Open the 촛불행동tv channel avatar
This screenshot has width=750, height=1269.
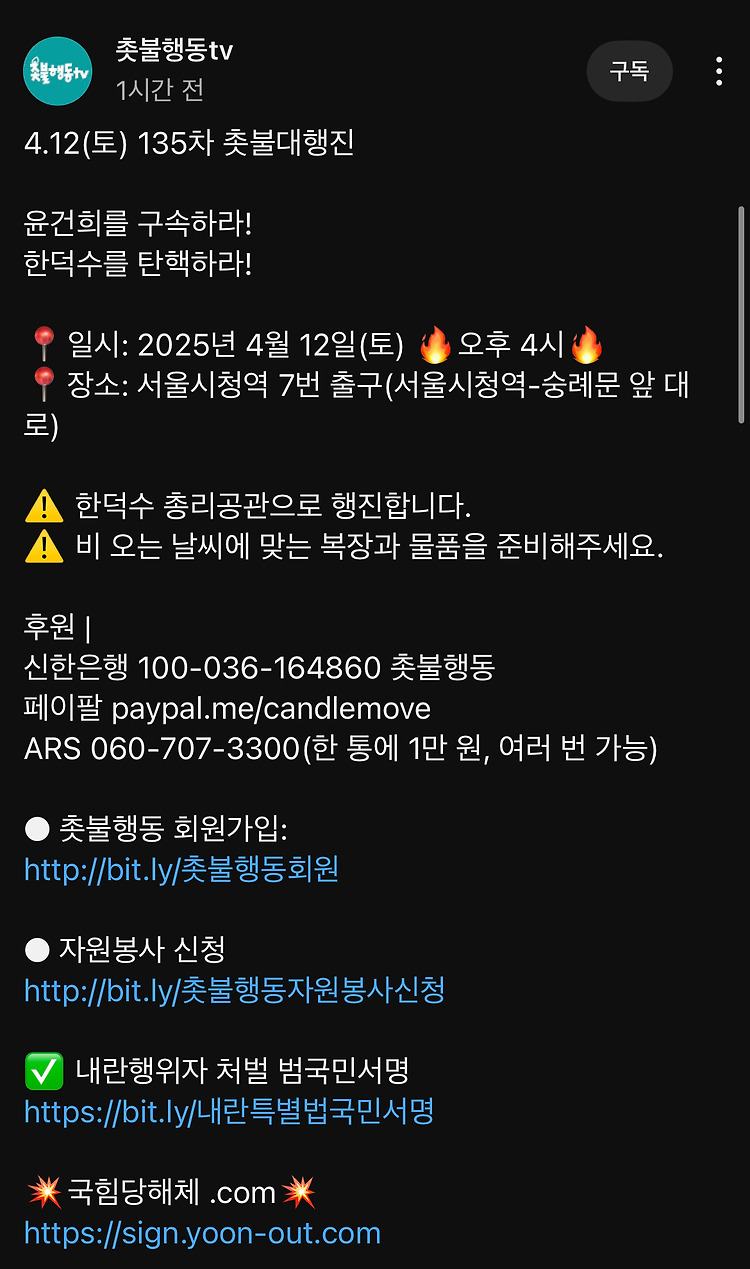tap(57, 71)
